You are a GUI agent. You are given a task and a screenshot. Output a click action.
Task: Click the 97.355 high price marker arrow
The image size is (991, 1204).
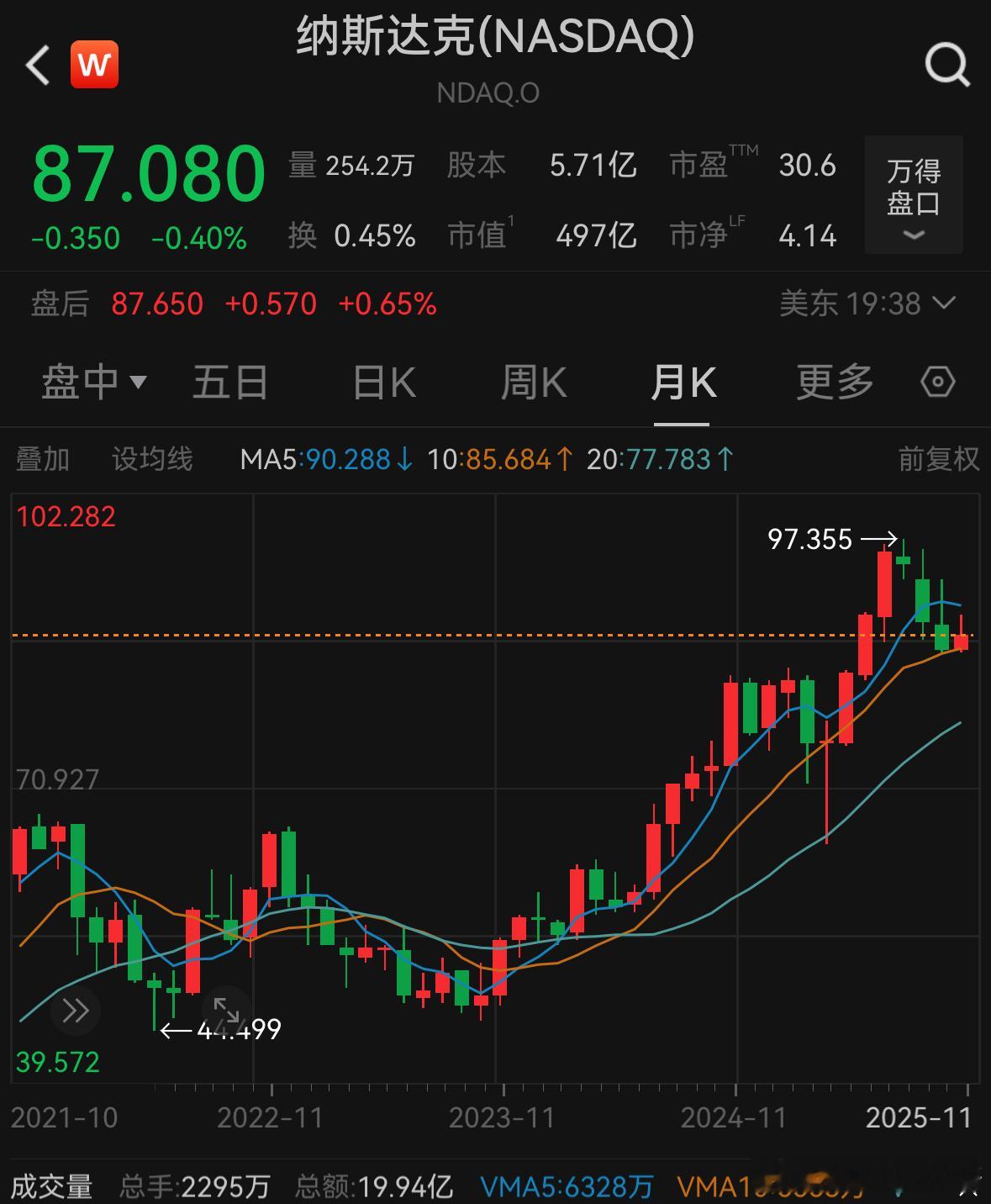[x=881, y=539]
